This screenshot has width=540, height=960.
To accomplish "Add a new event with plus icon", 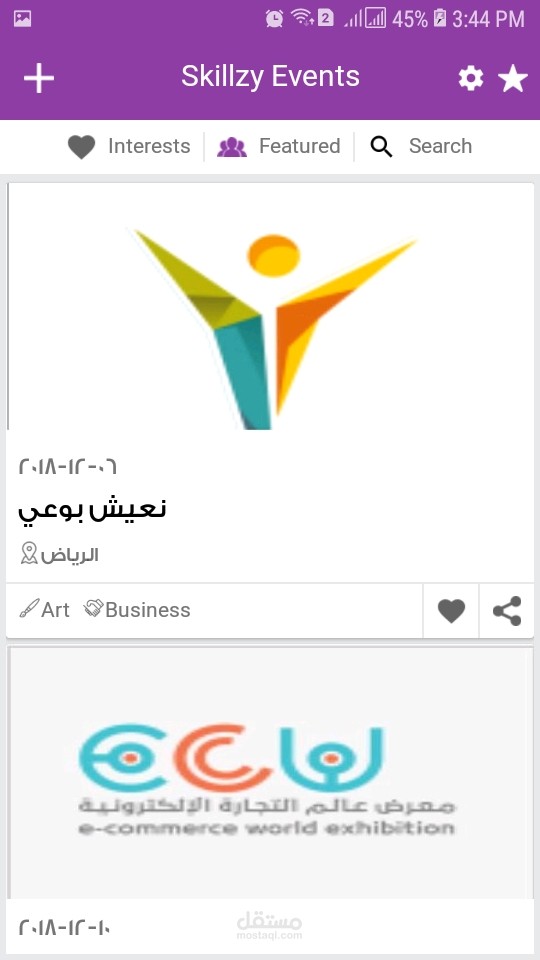I will (39, 78).
